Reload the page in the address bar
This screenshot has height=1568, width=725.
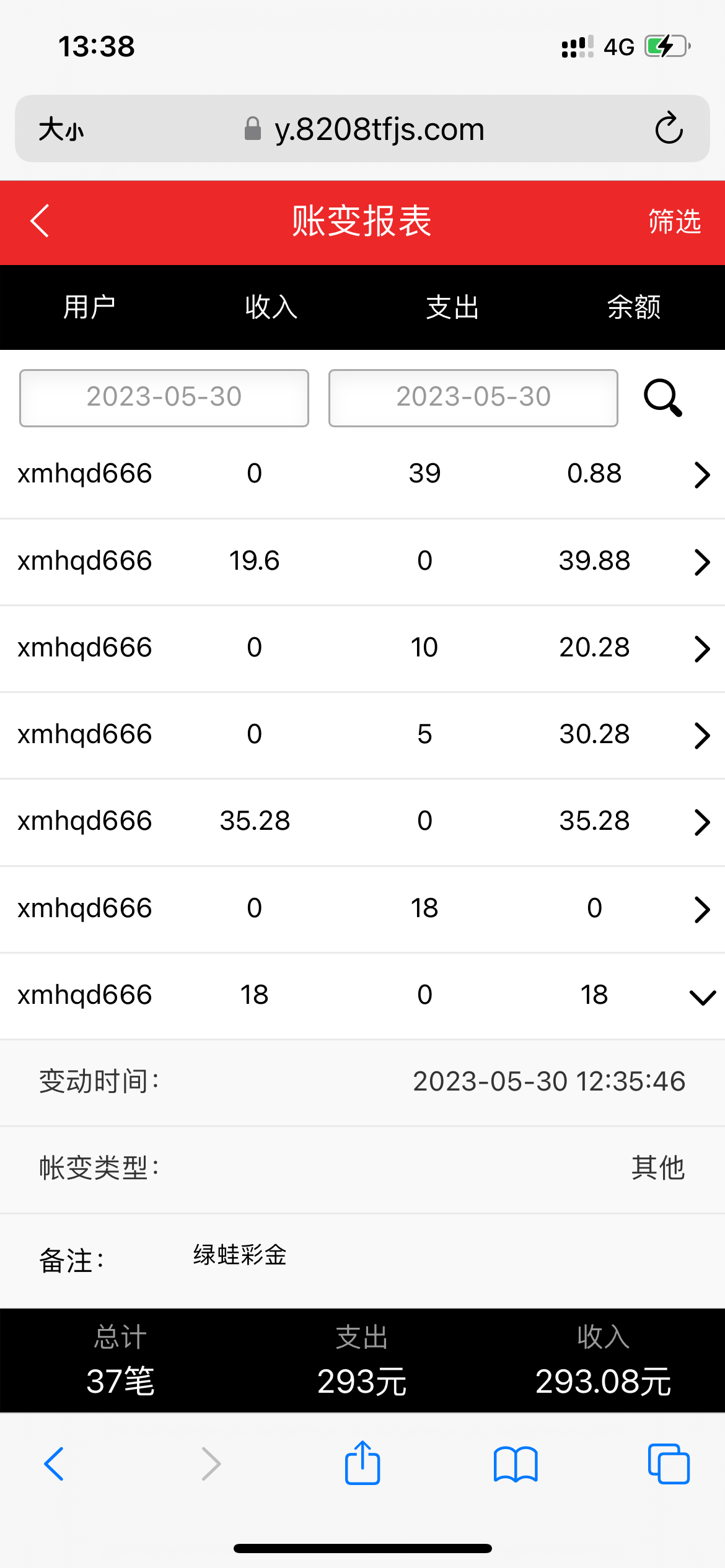click(x=669, y=129)
